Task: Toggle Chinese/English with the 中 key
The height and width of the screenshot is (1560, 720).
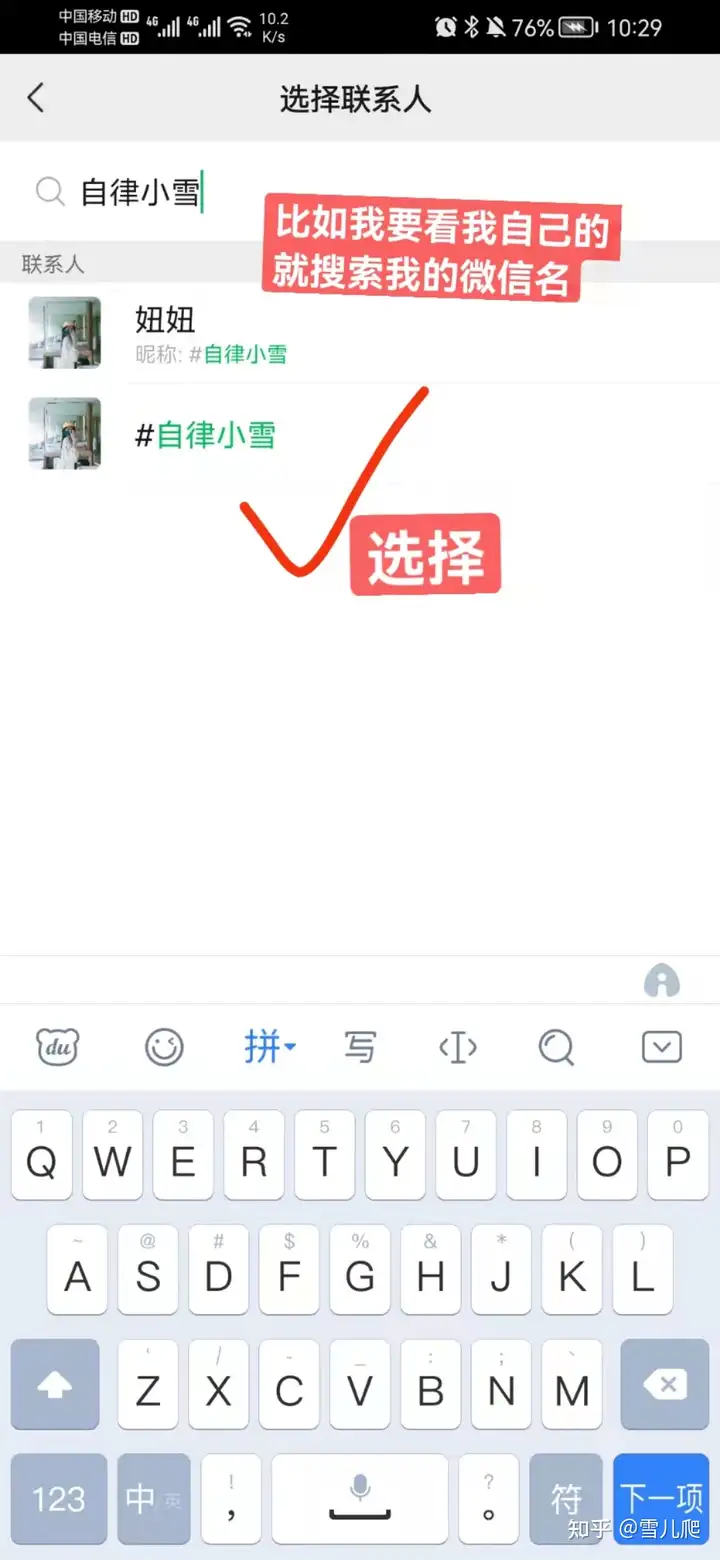Action: 153,1498
